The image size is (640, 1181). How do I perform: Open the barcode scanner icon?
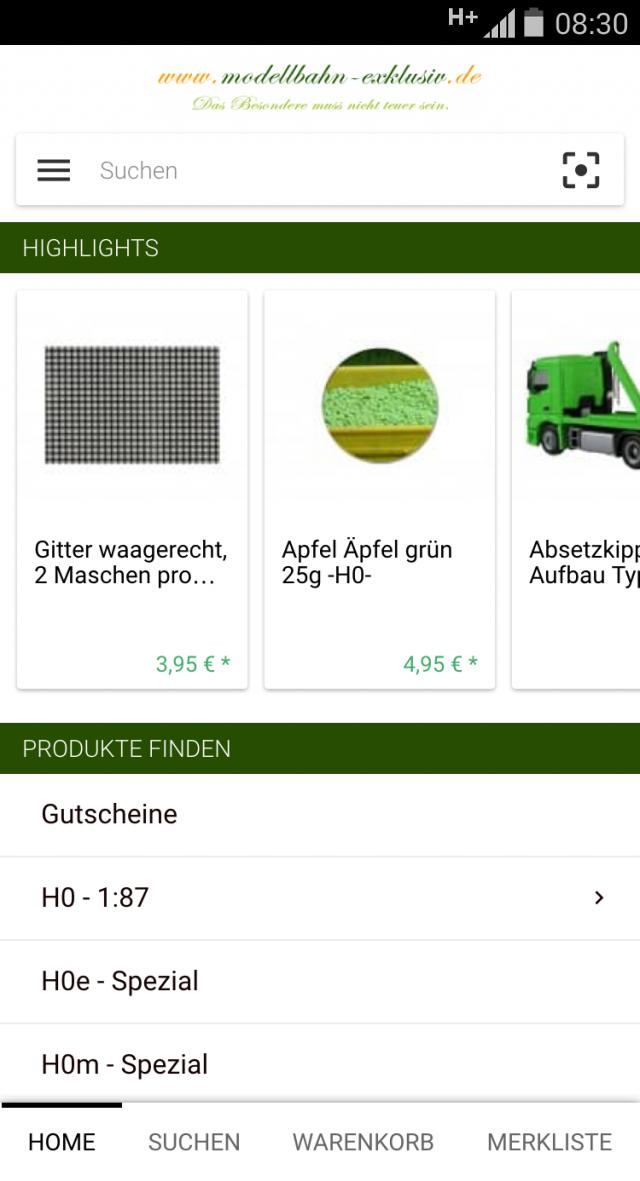coord(580,171)
